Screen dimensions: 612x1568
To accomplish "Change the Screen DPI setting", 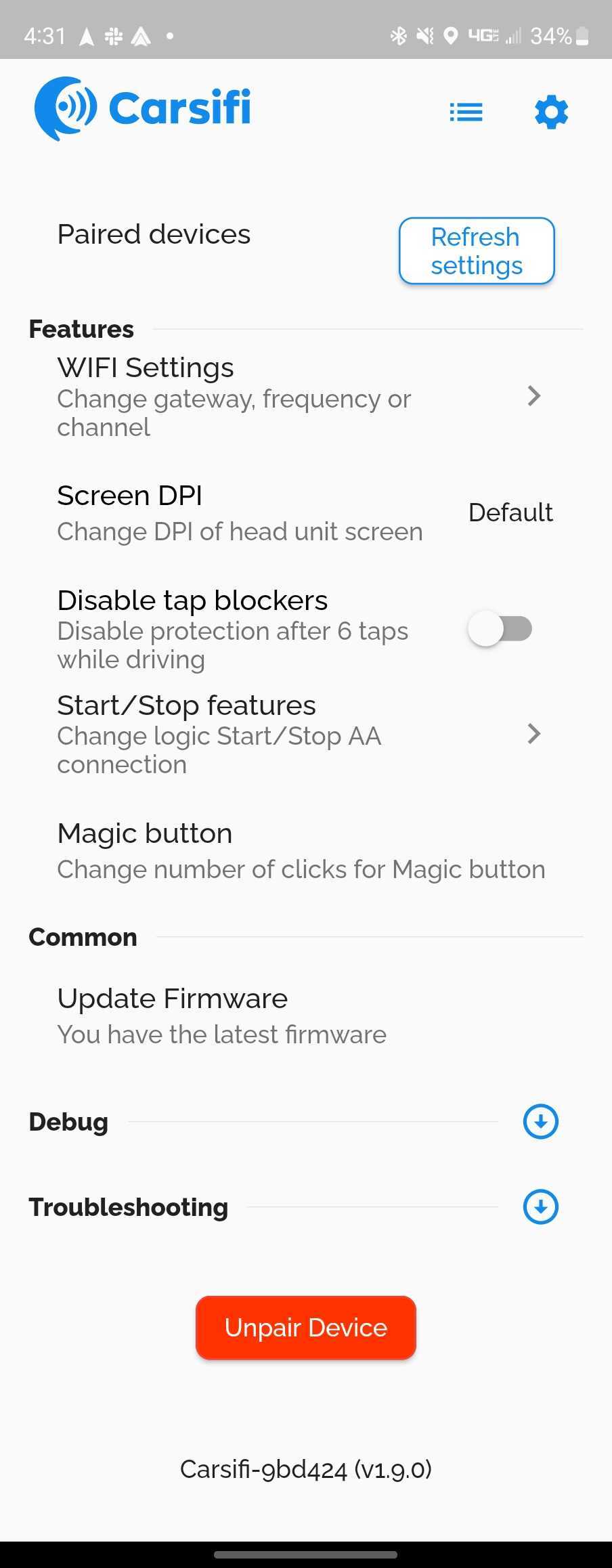I will point(305,513).
